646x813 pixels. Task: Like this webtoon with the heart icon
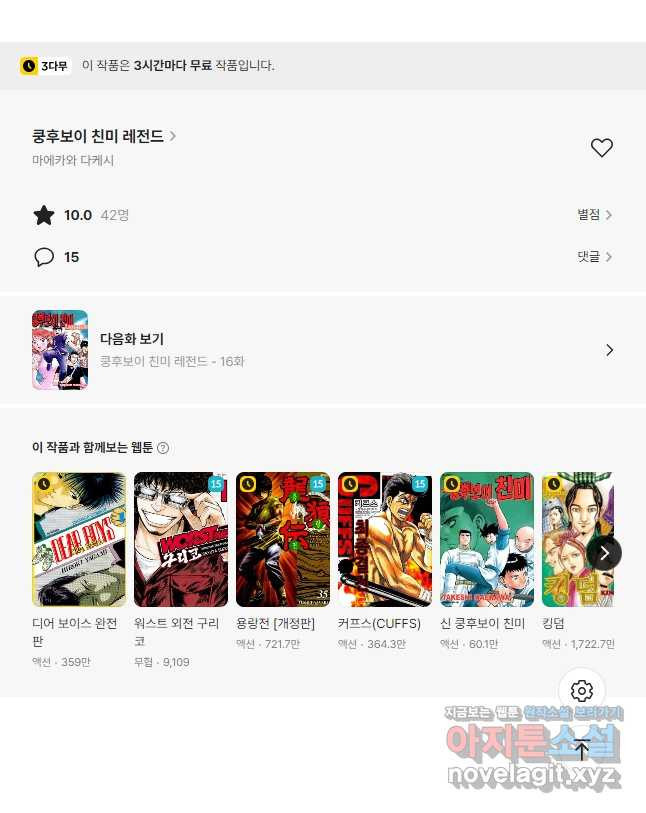[x=601, y=148]
